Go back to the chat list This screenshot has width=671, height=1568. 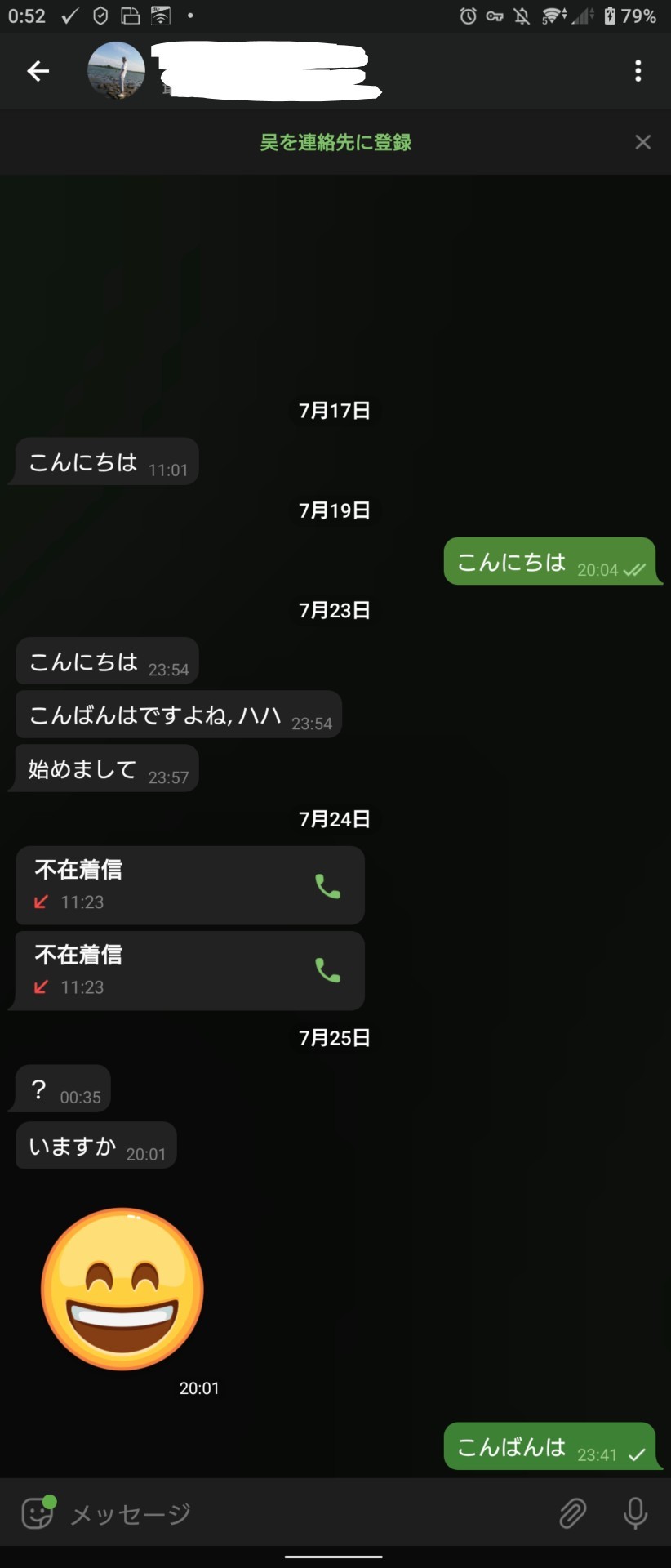coord(38,71)
